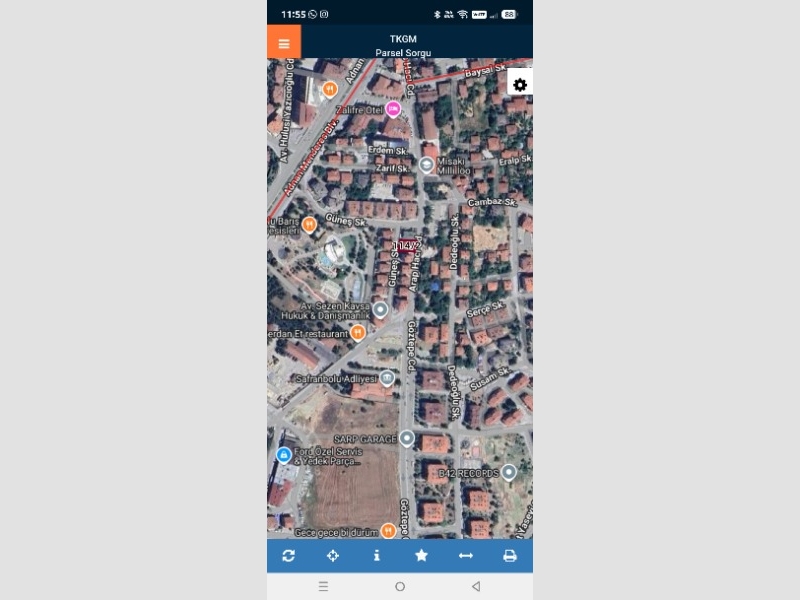Refresh the map view
The width and height of the screenshot is (800, 600).
click(289, 556)
